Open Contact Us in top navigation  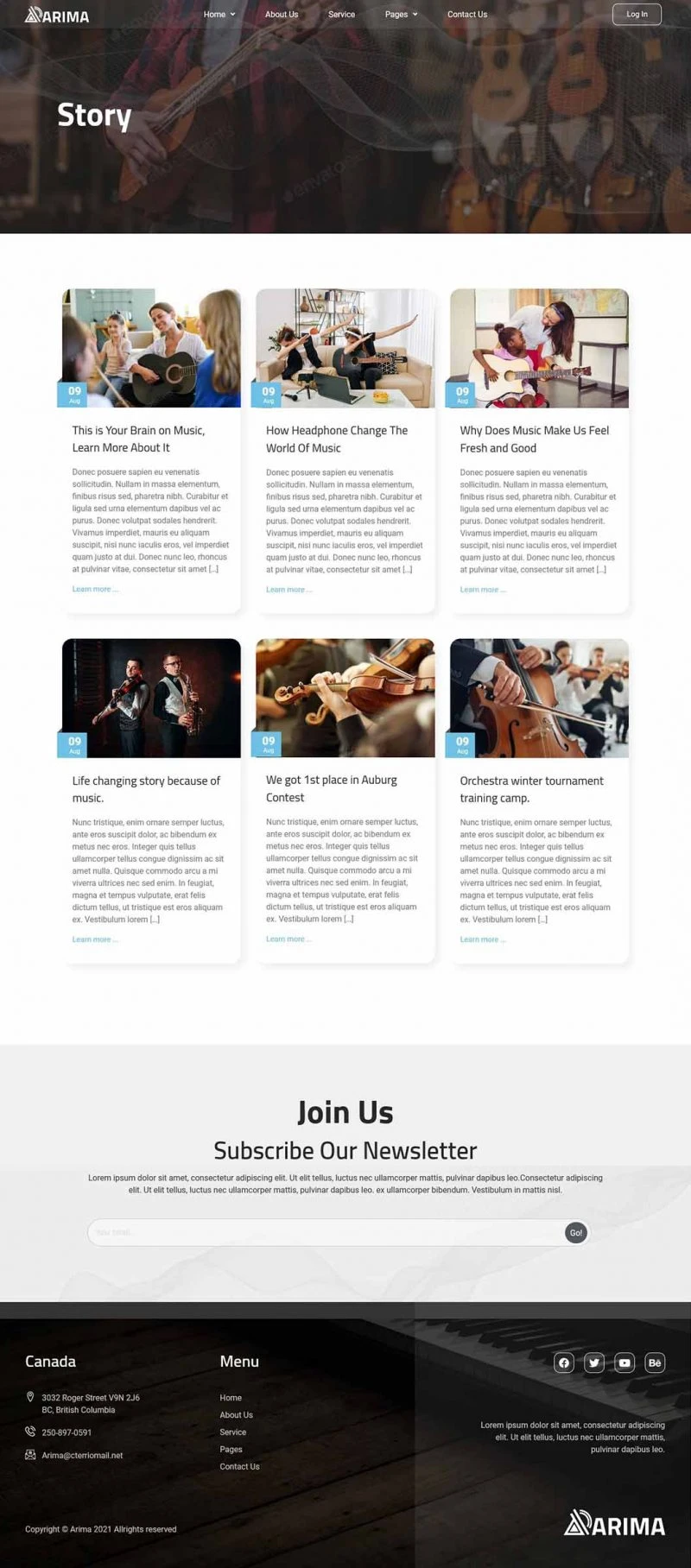tap(467, 14)
